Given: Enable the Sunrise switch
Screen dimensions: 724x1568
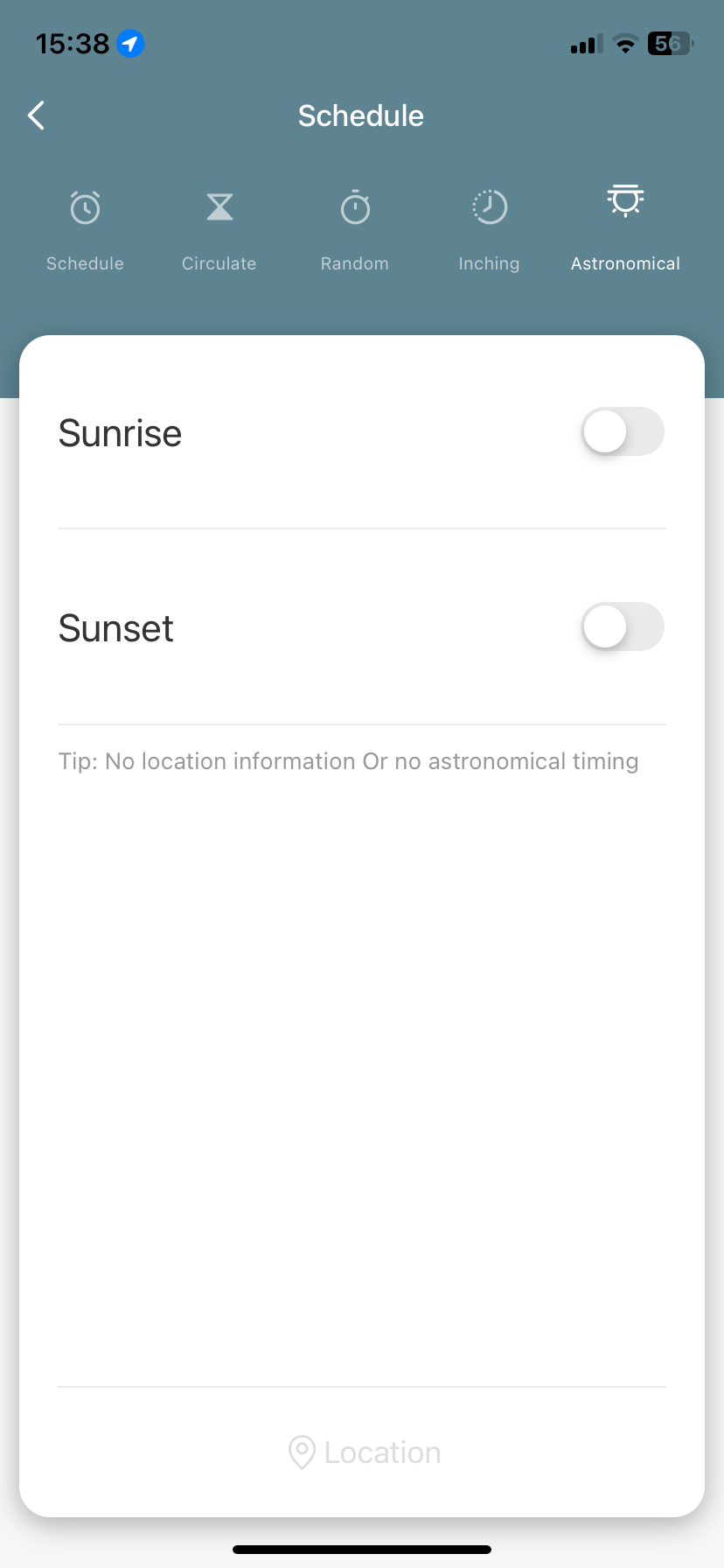Looking at the screenshot, I should pos(623,432).
